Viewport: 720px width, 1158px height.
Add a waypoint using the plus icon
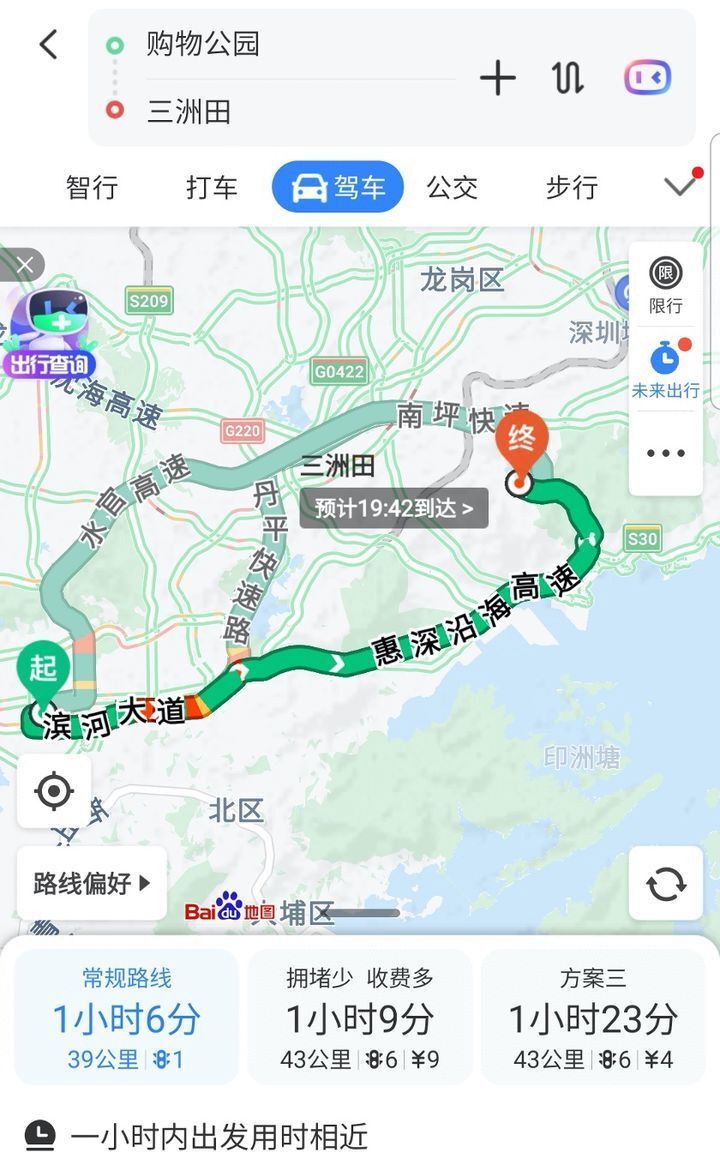click(x=497, y=77)
